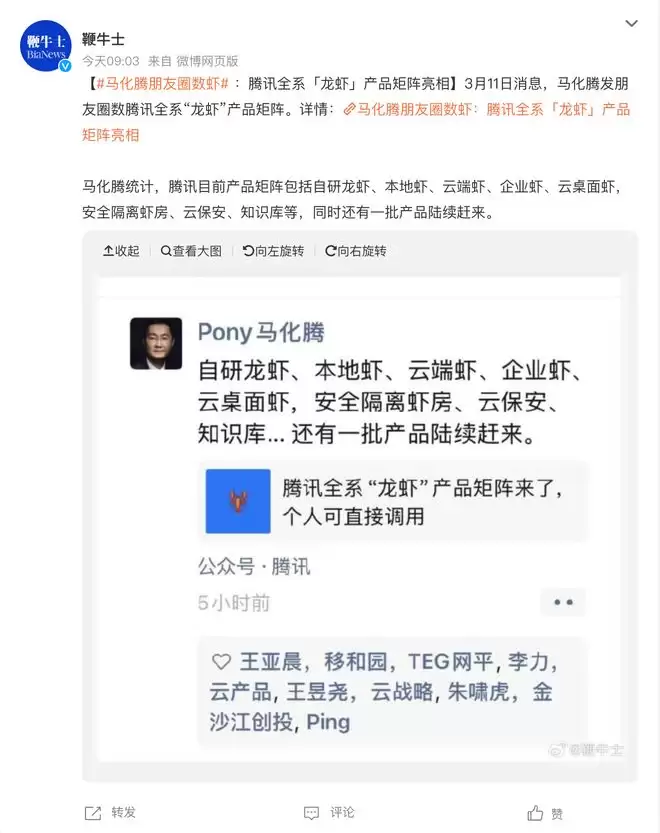Open the comments with 评论
This screenshot has width=660, height=833.
(330, 812)
